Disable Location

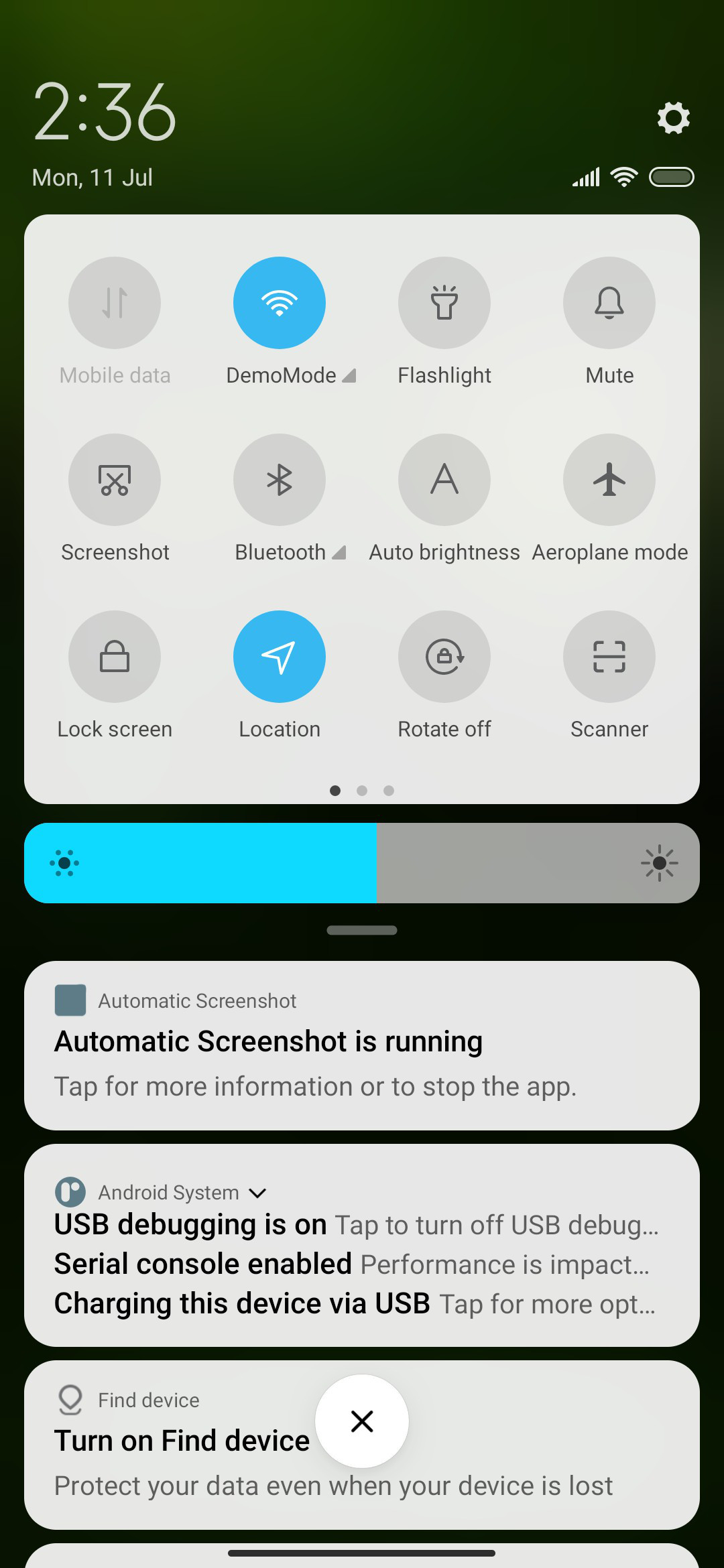[280, 657]
